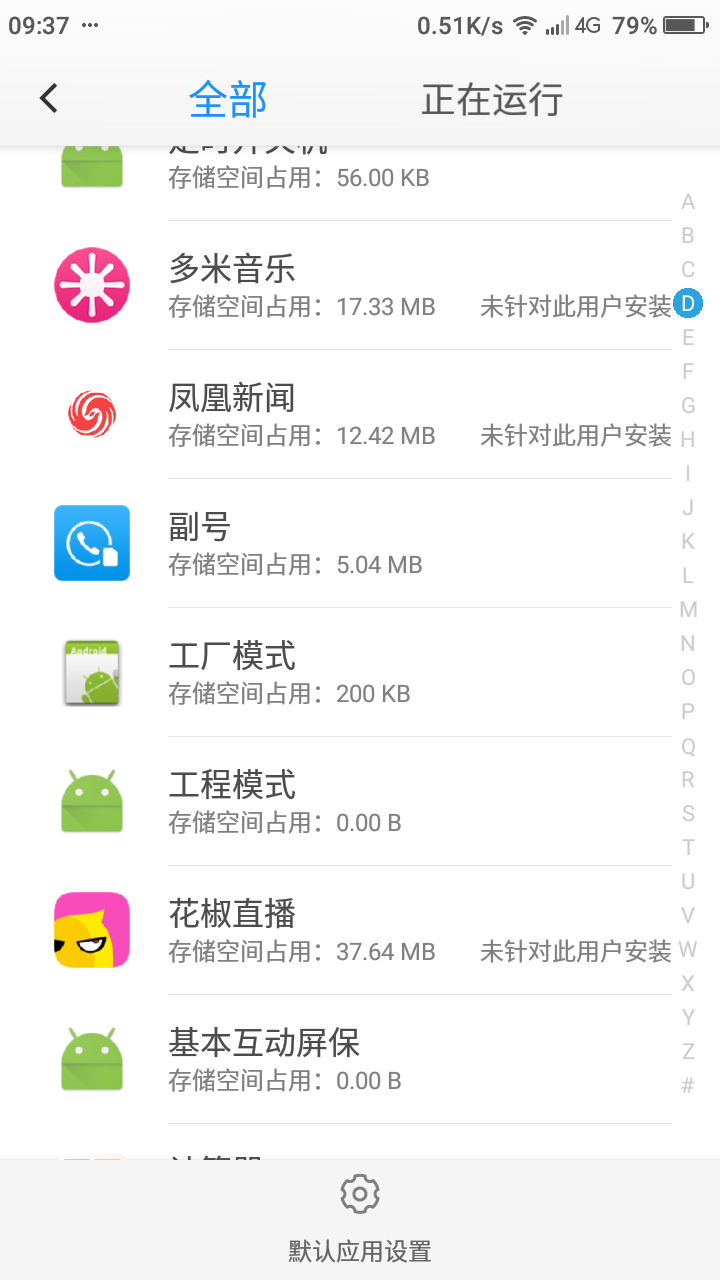
Task: Go back using the arrow at top left
Action: [x=48, y=99]
